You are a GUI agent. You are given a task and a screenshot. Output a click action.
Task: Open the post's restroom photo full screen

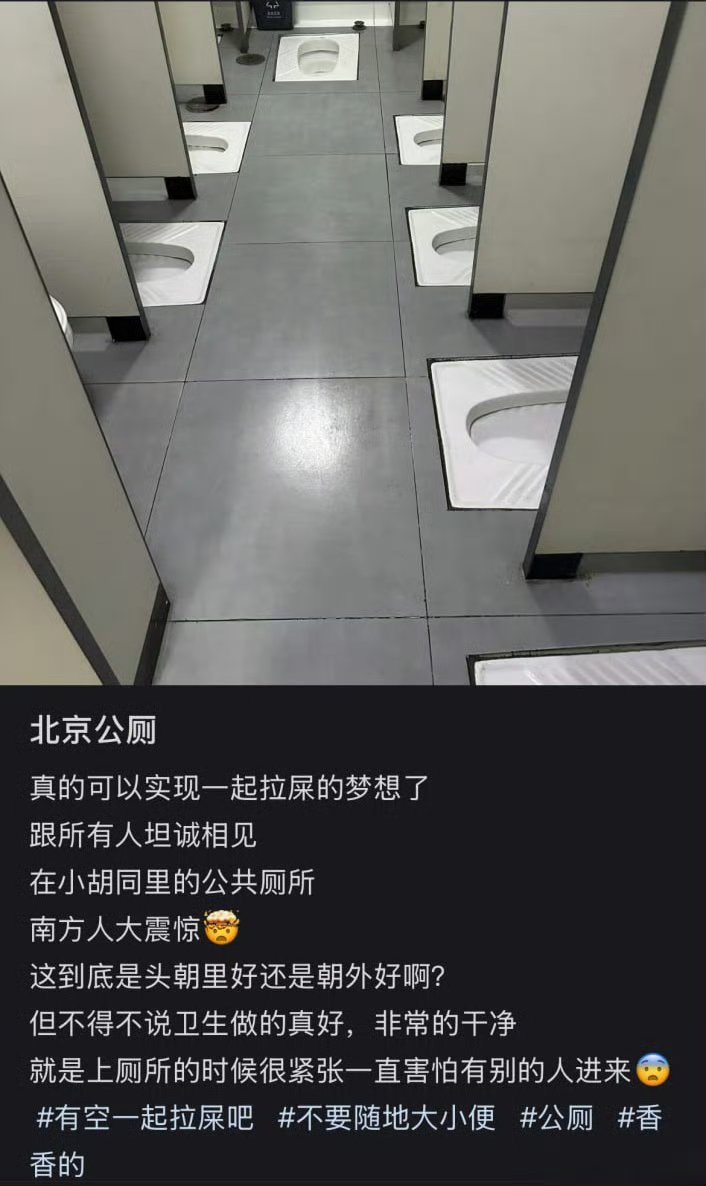(353, 342)
